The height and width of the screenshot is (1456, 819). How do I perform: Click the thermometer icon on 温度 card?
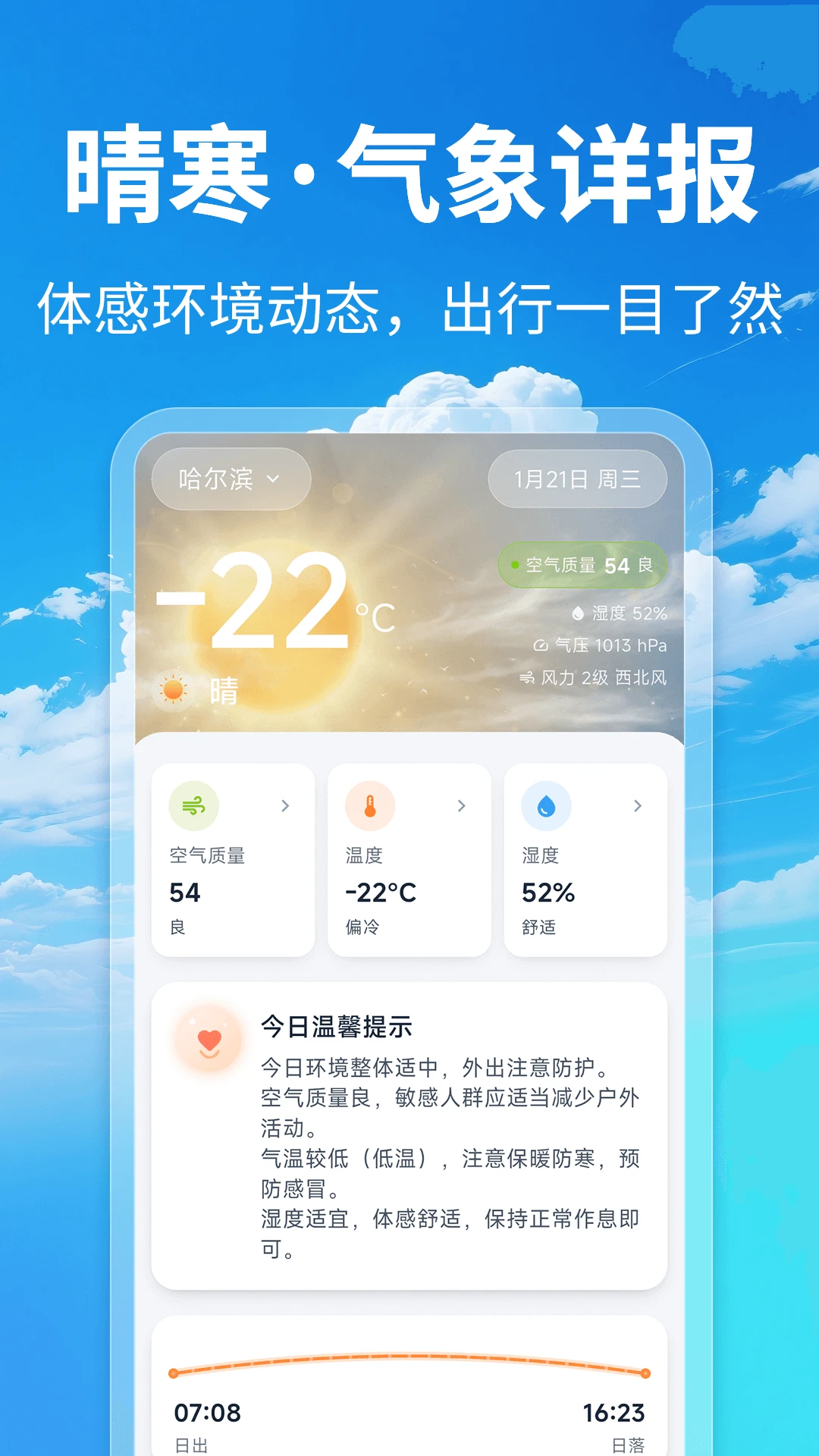tap(369, 806)
